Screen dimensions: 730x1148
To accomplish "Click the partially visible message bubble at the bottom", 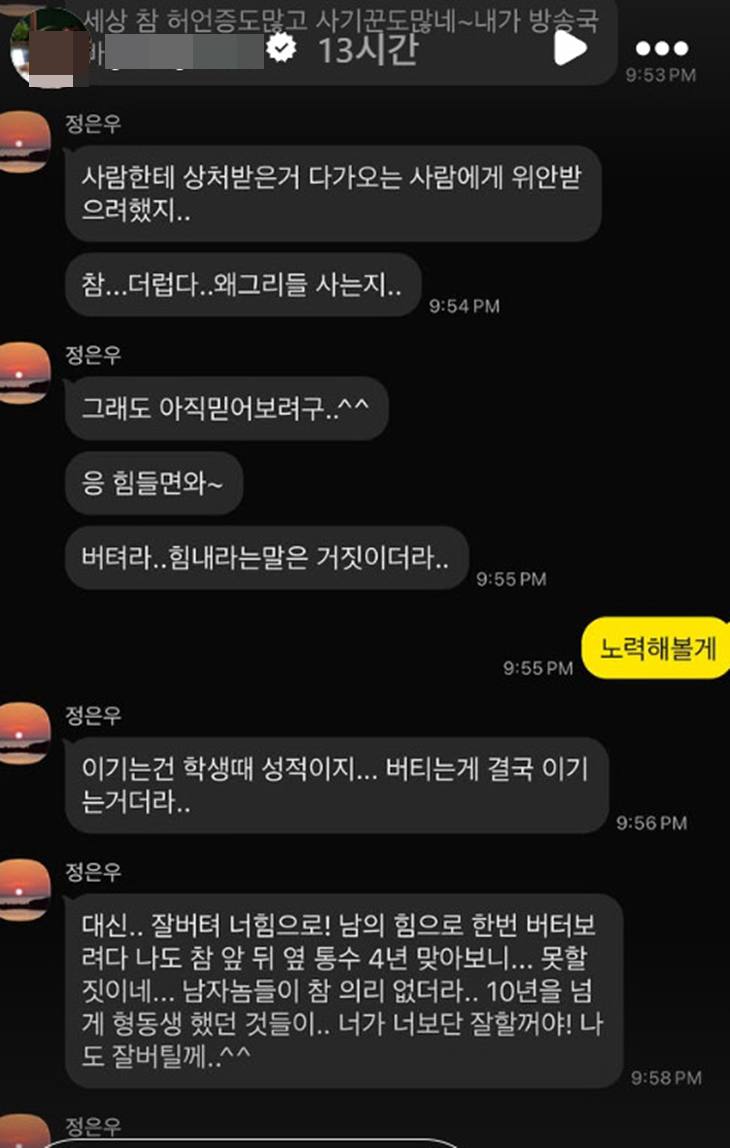I will [250, 1143].
